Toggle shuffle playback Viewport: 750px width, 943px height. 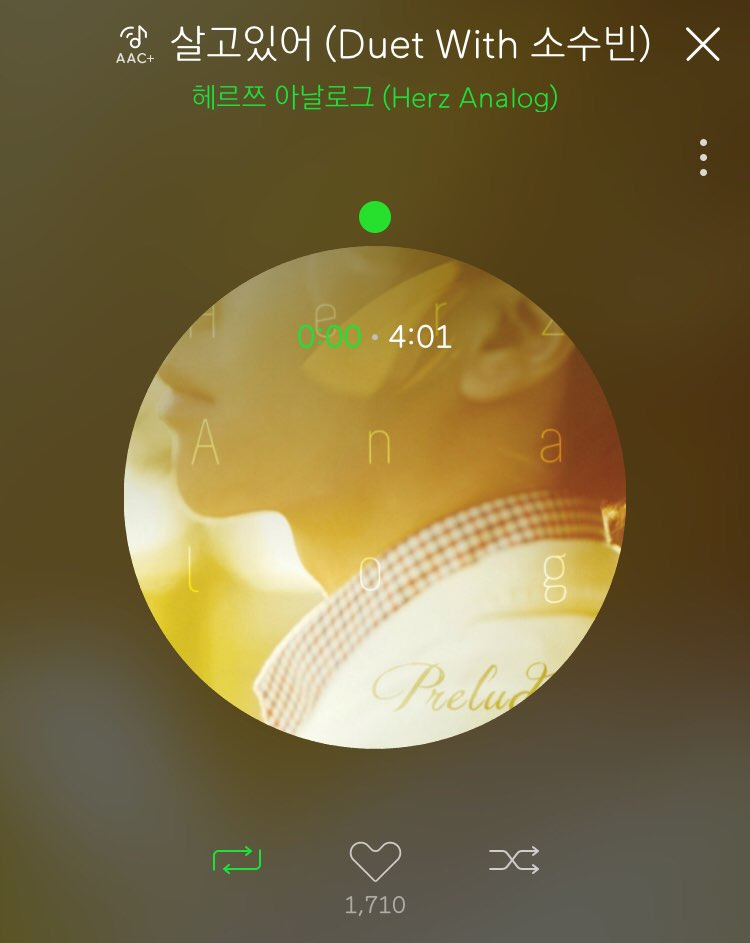tap(514, 860)
